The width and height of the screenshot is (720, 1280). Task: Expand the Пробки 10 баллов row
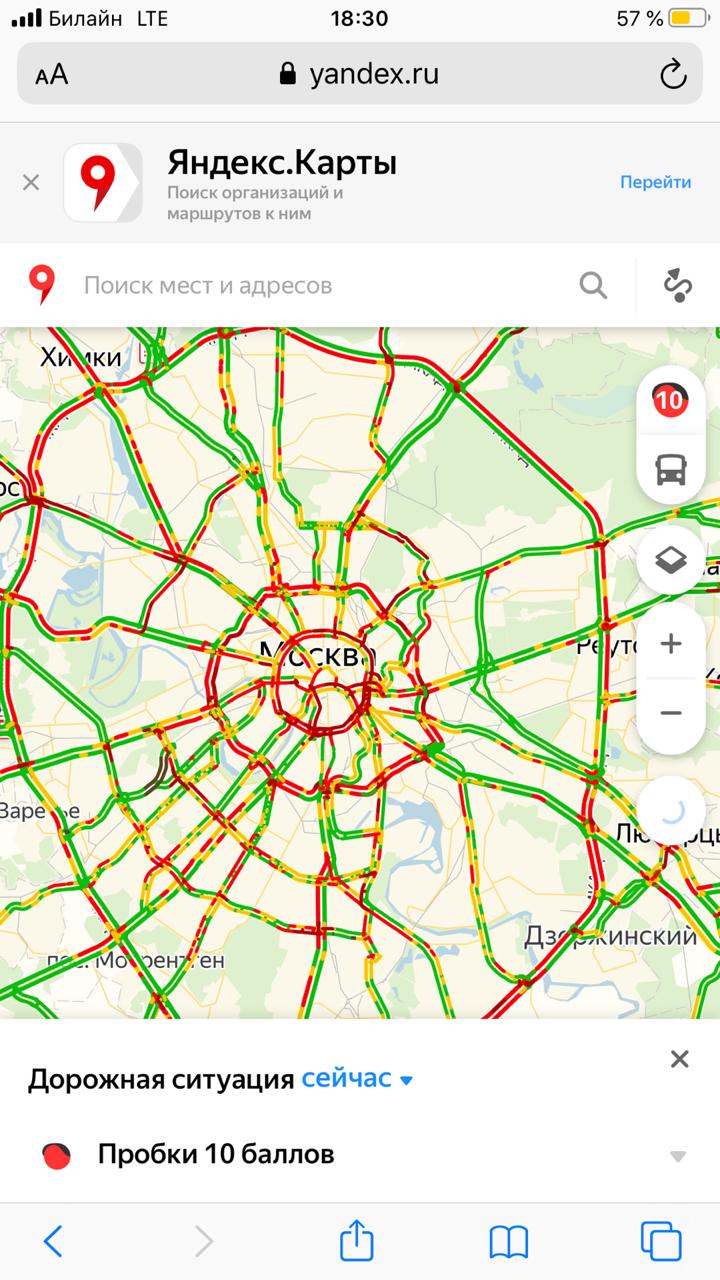pos(677,1156)
